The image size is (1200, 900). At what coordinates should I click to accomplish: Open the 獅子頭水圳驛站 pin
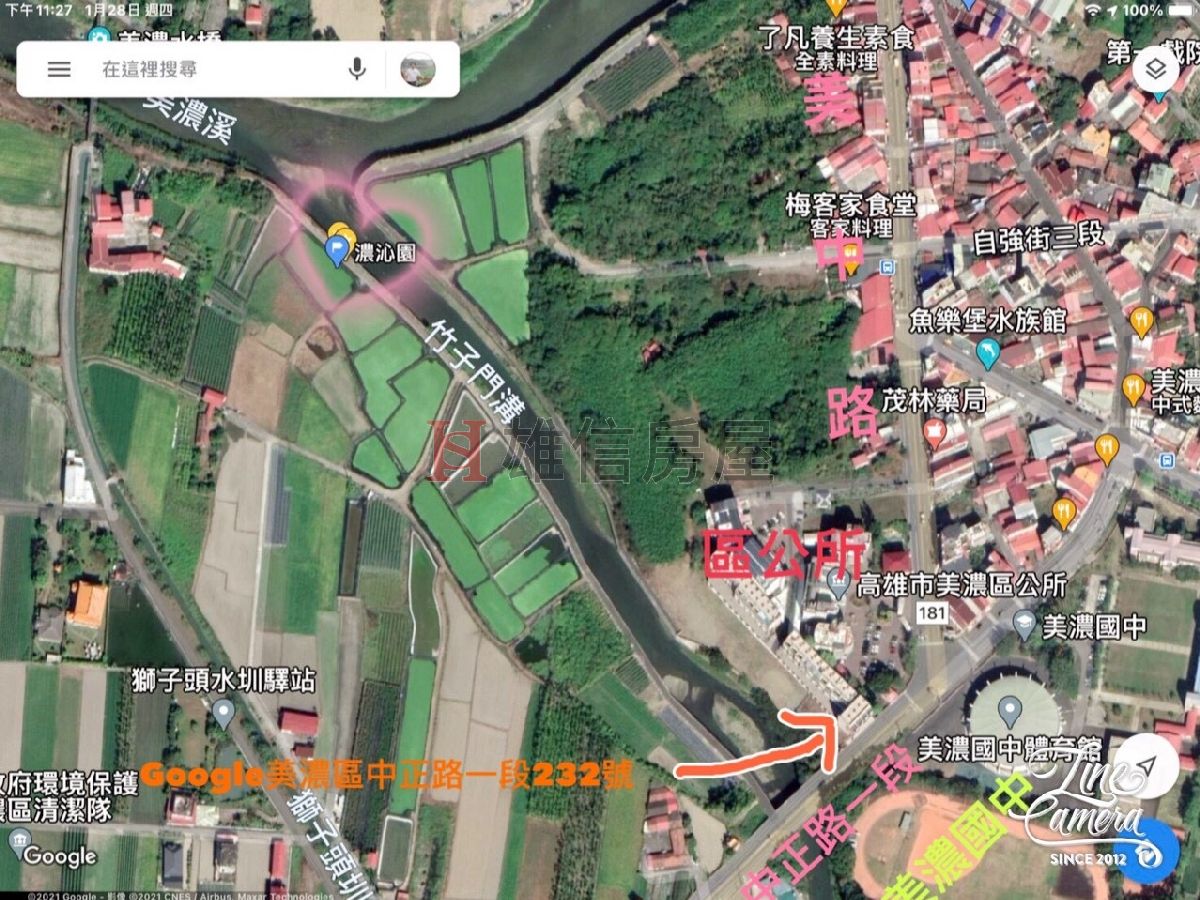point(223,712)
